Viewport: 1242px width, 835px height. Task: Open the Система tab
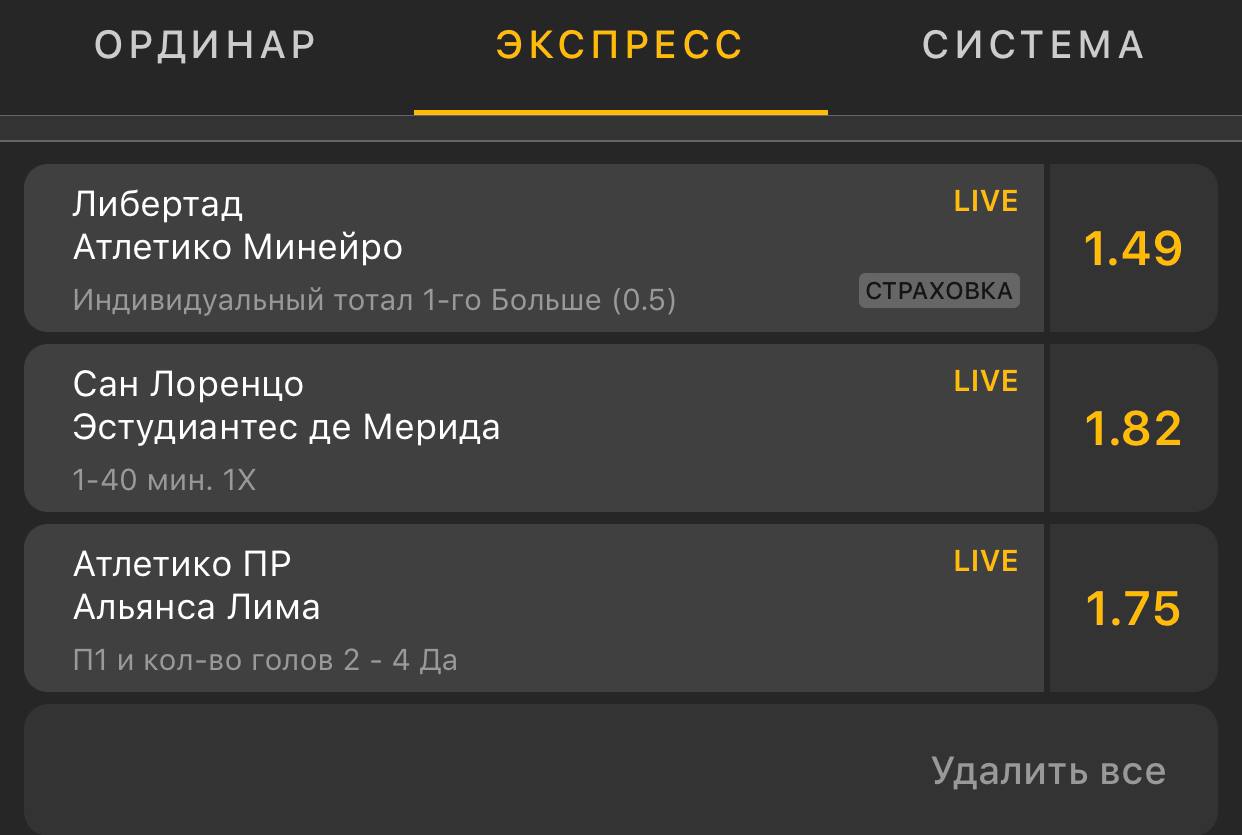pos(1033,45)
